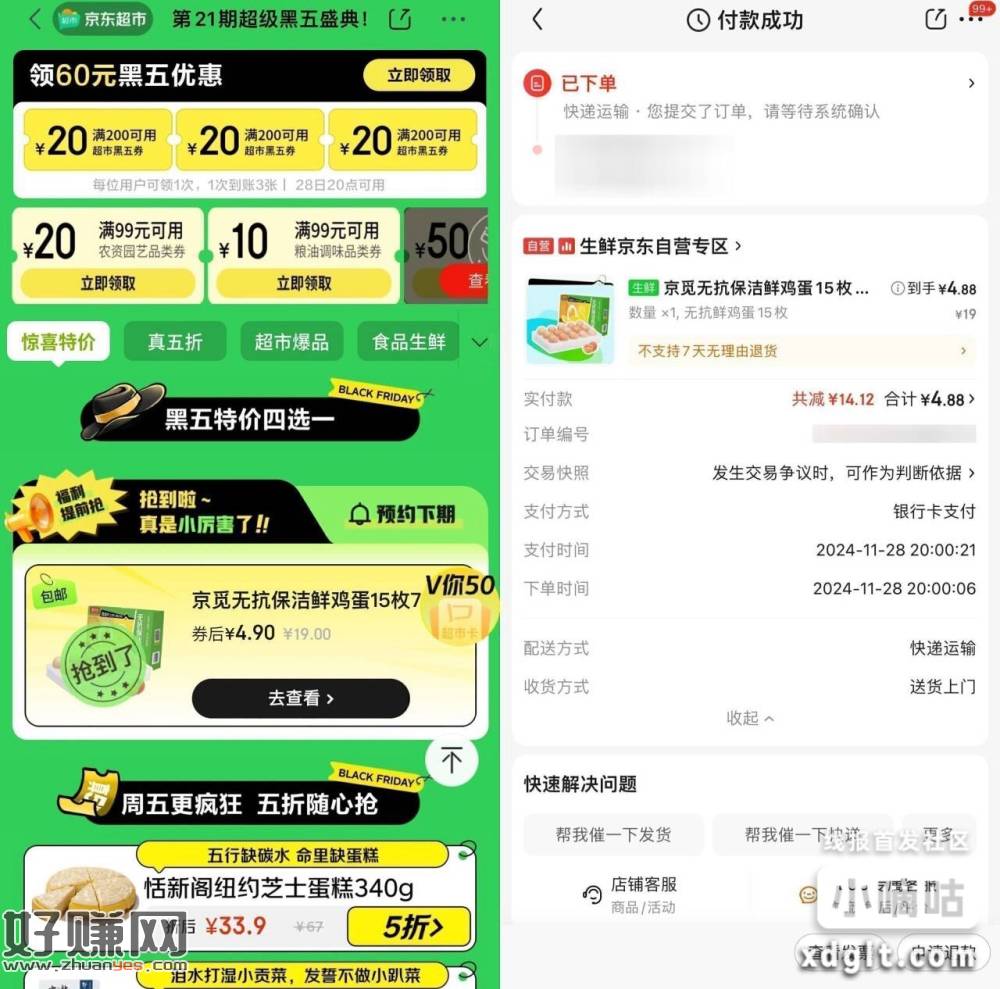Open the 5折 deal for 恬新阁纽约芝士蛋糕
1000x989 pixels.
click(409, 927)
